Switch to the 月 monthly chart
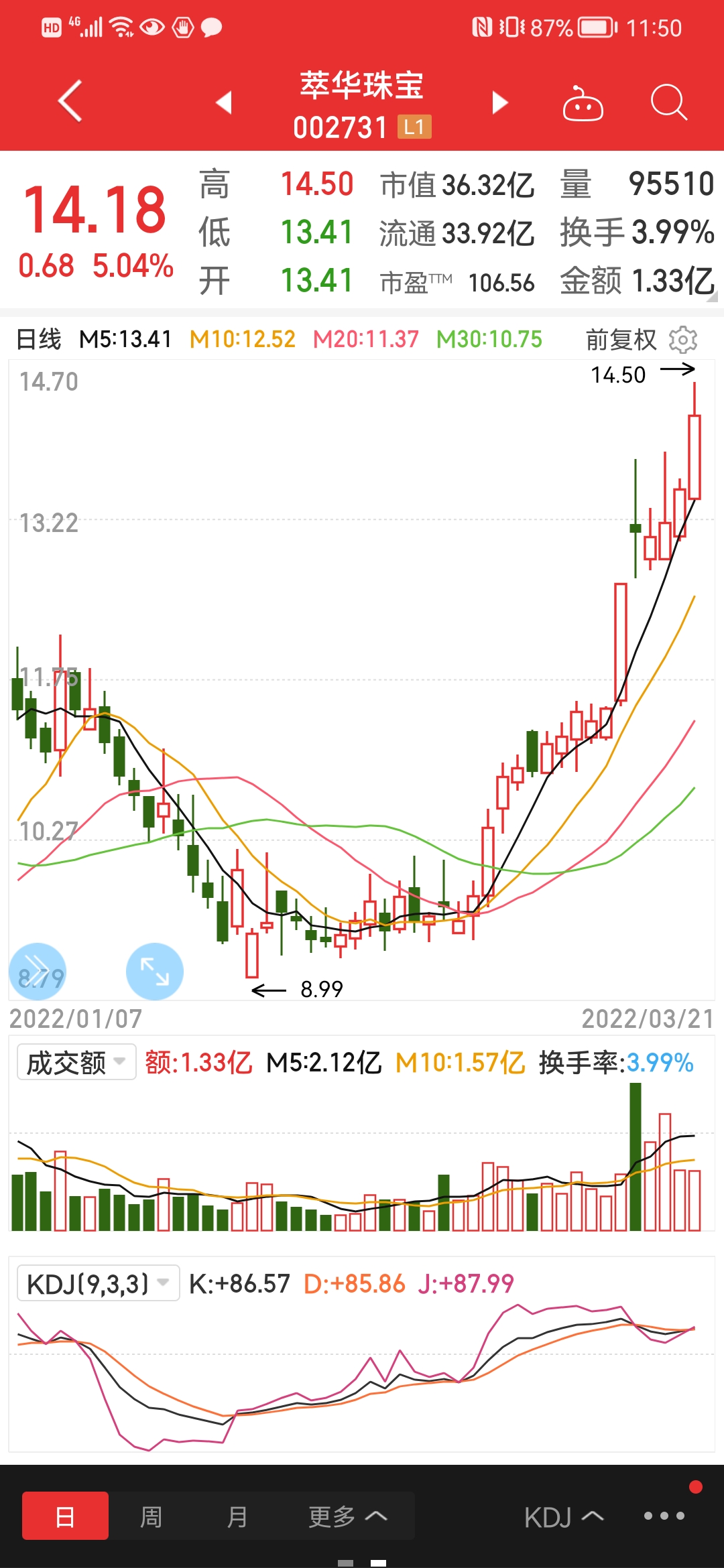The width and height of the screenshot is (724, 1568). coord(237,1516)
